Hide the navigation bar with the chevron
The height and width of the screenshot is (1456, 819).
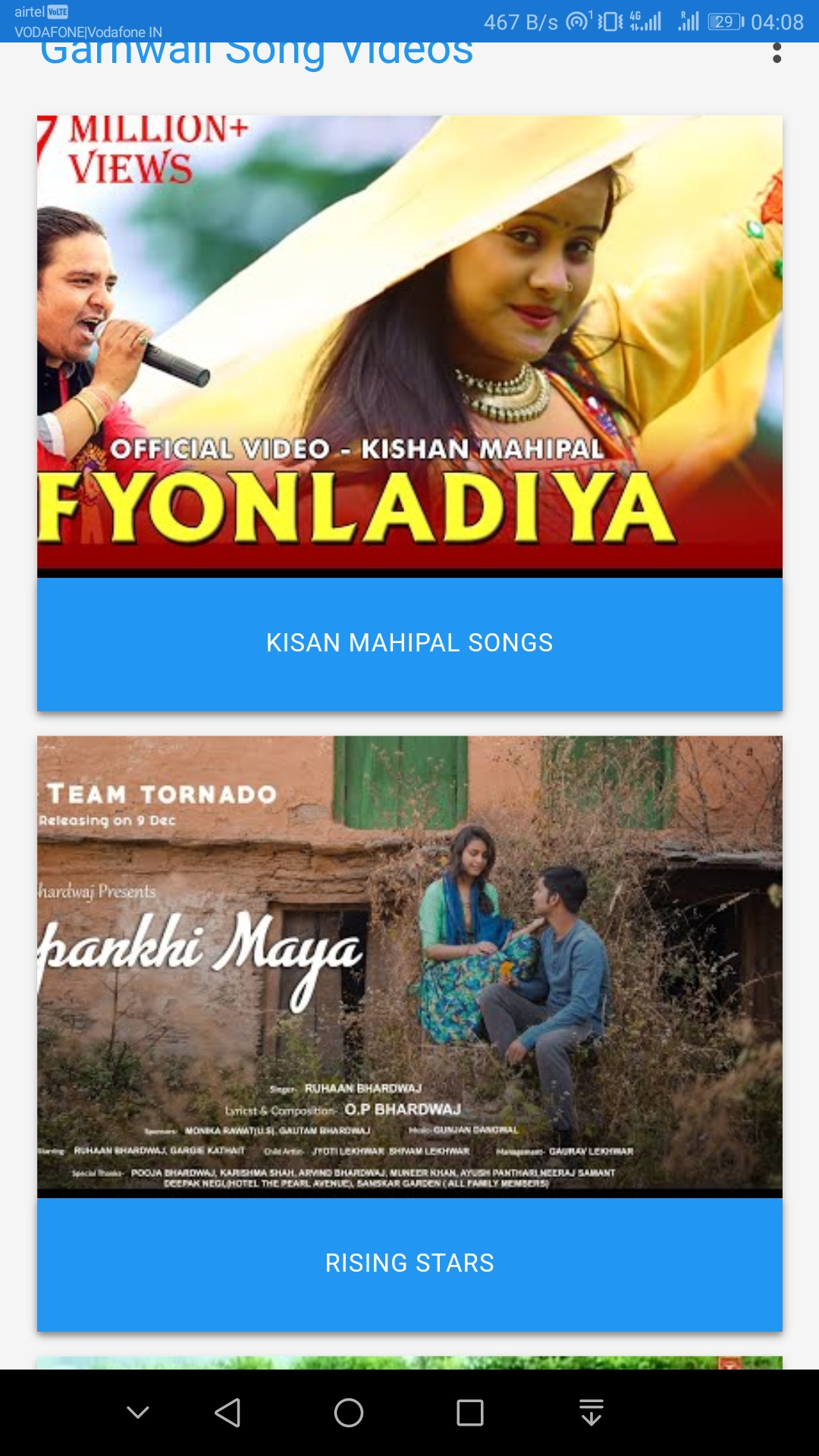[x=138, y=1413]
